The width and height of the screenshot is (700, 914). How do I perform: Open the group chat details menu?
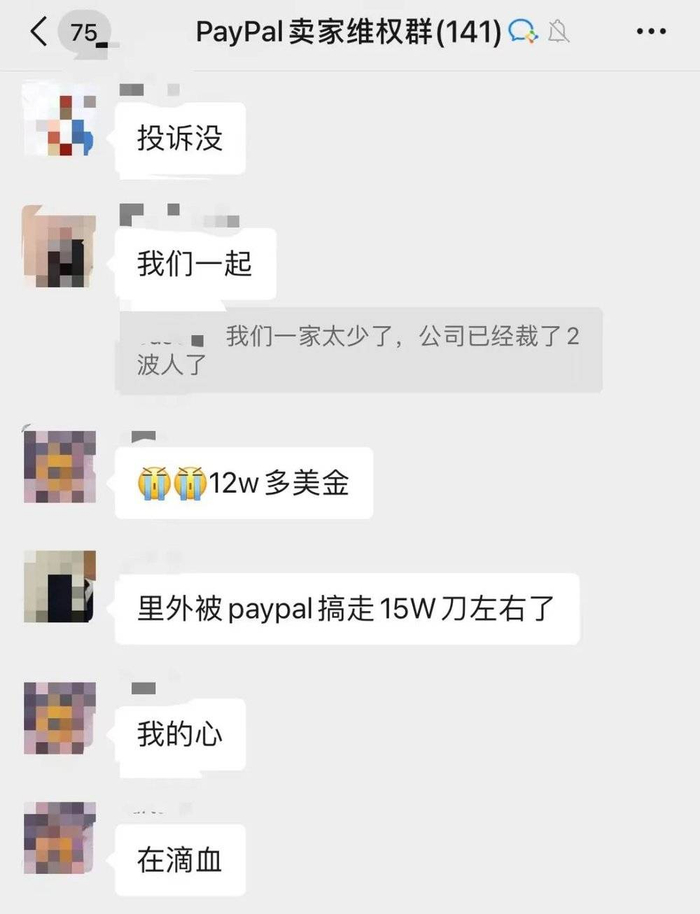point(651,32)
